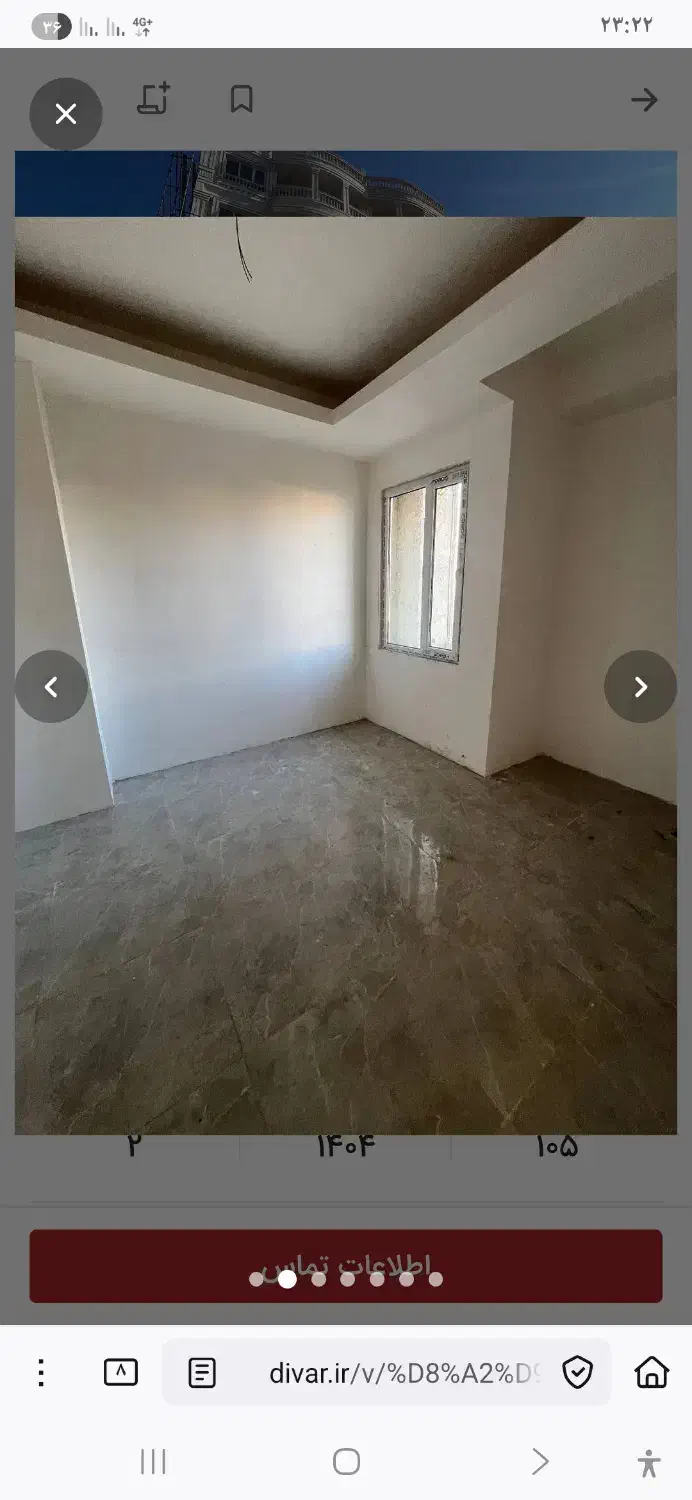Image resolution: width=692 pixels, height=1500 pixels.
Task: Open recent apps from navigation bar
Action: (x=153, y=1462)
